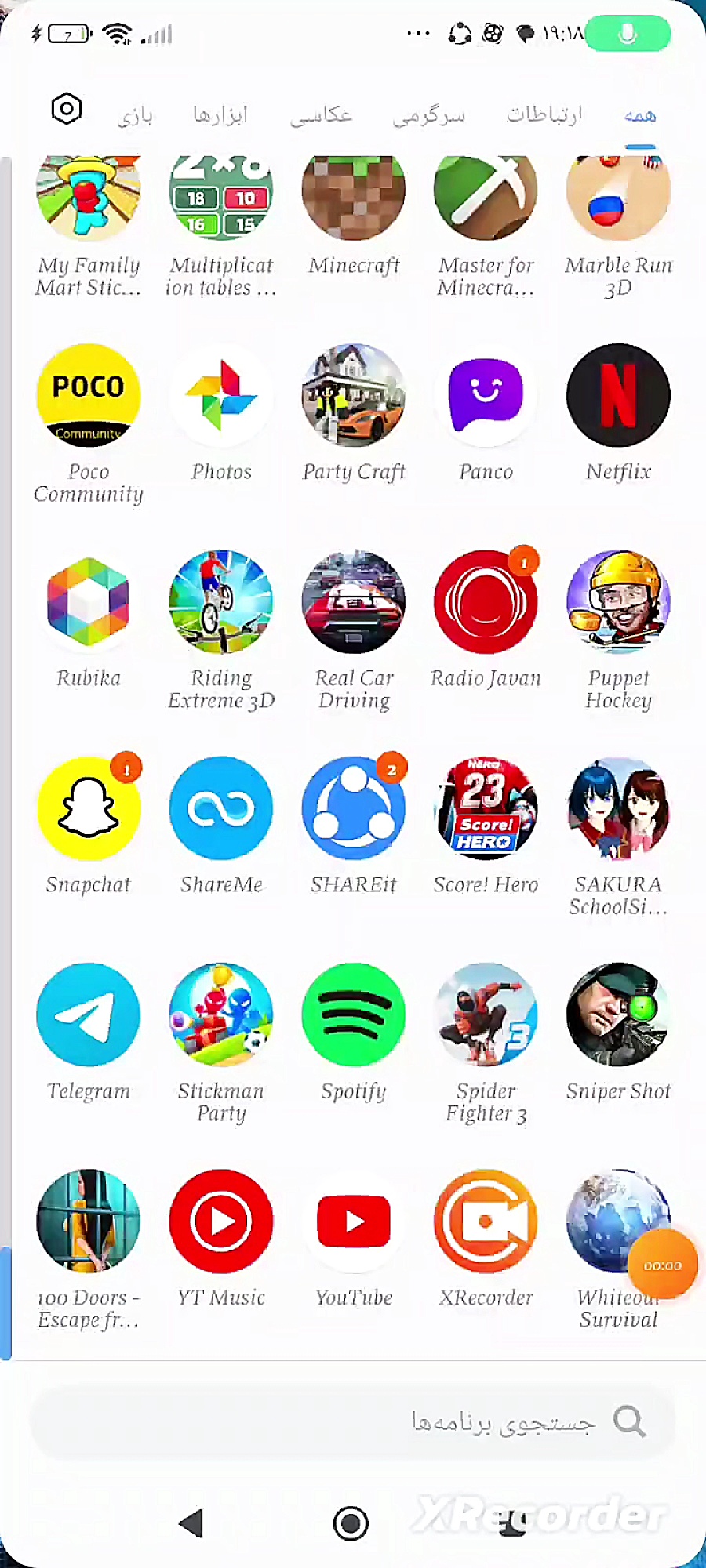
Task: Open the YouTube app
Action: pos(354,1221)
